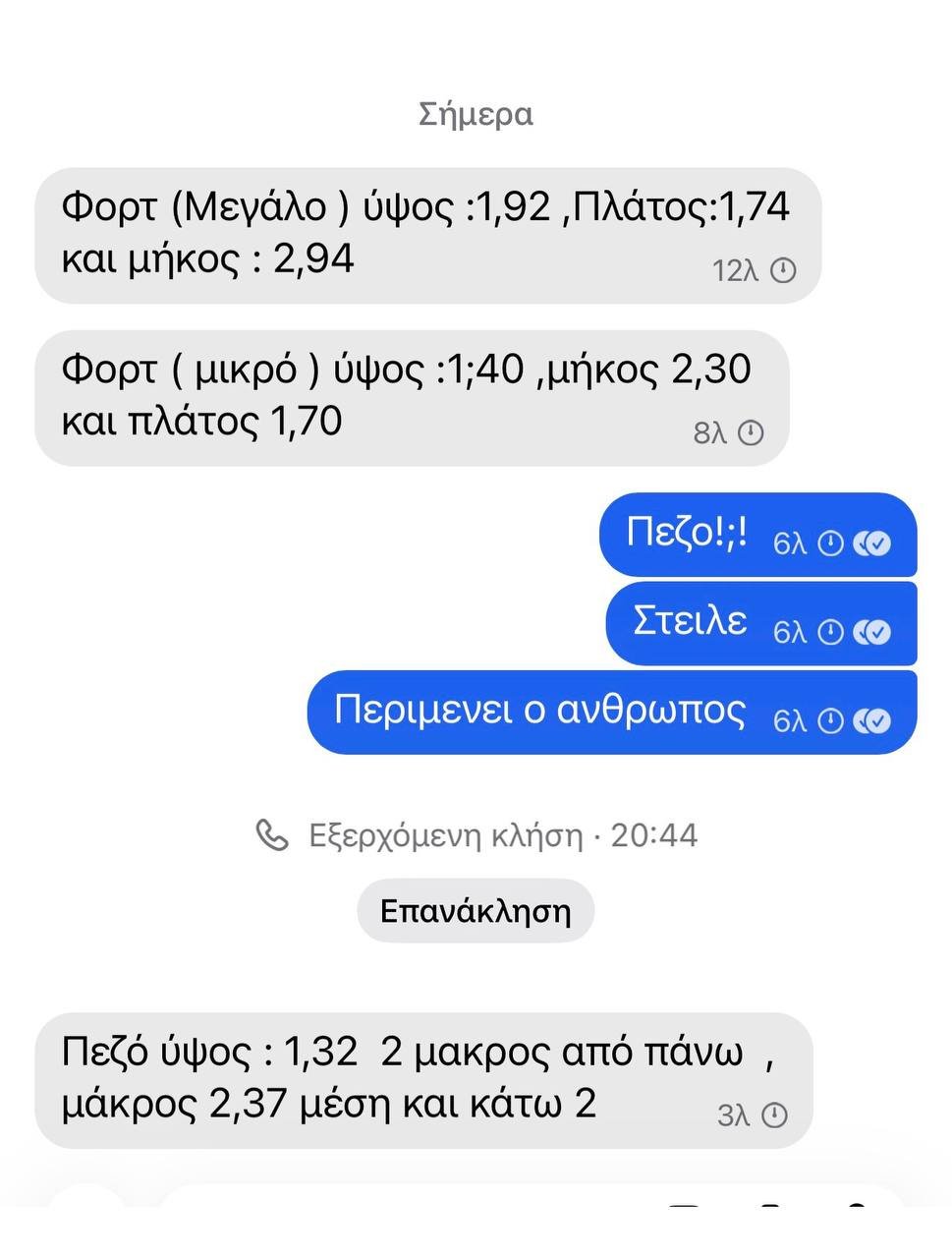Tap the read receipt avatar on 'Πεζο!;!' message

873,543
